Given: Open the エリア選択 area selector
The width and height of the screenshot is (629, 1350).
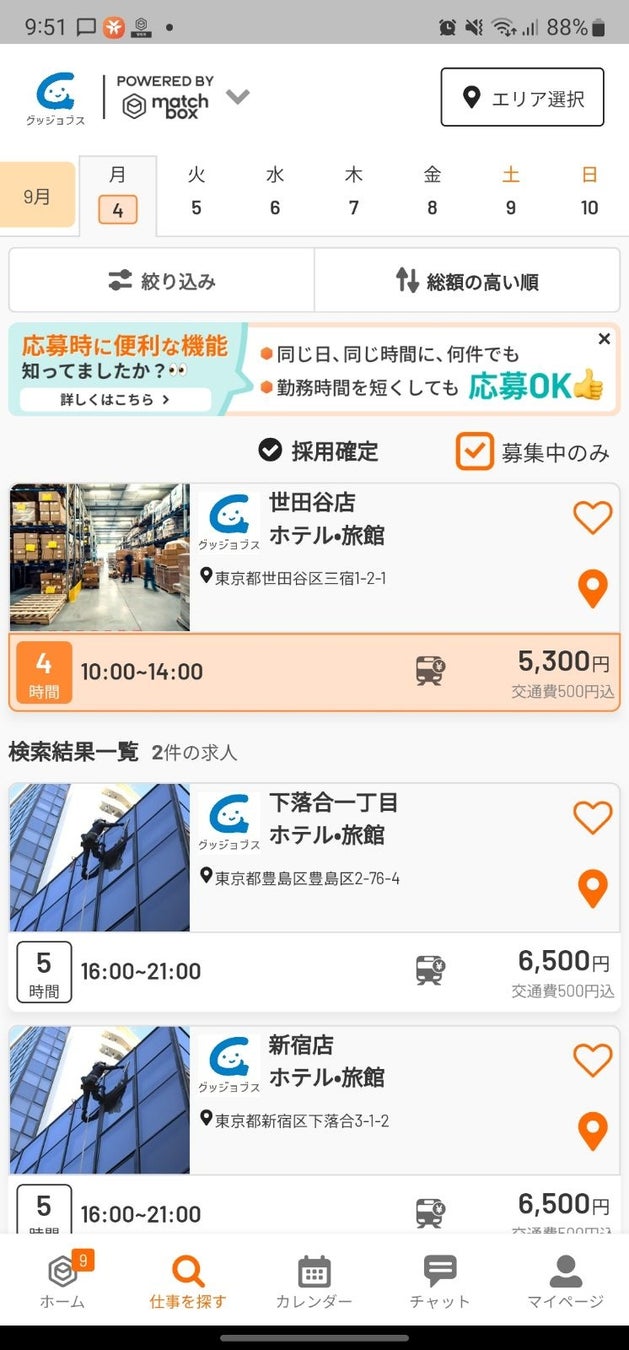Looking at the screenshot, I should [x=522, y=98].
